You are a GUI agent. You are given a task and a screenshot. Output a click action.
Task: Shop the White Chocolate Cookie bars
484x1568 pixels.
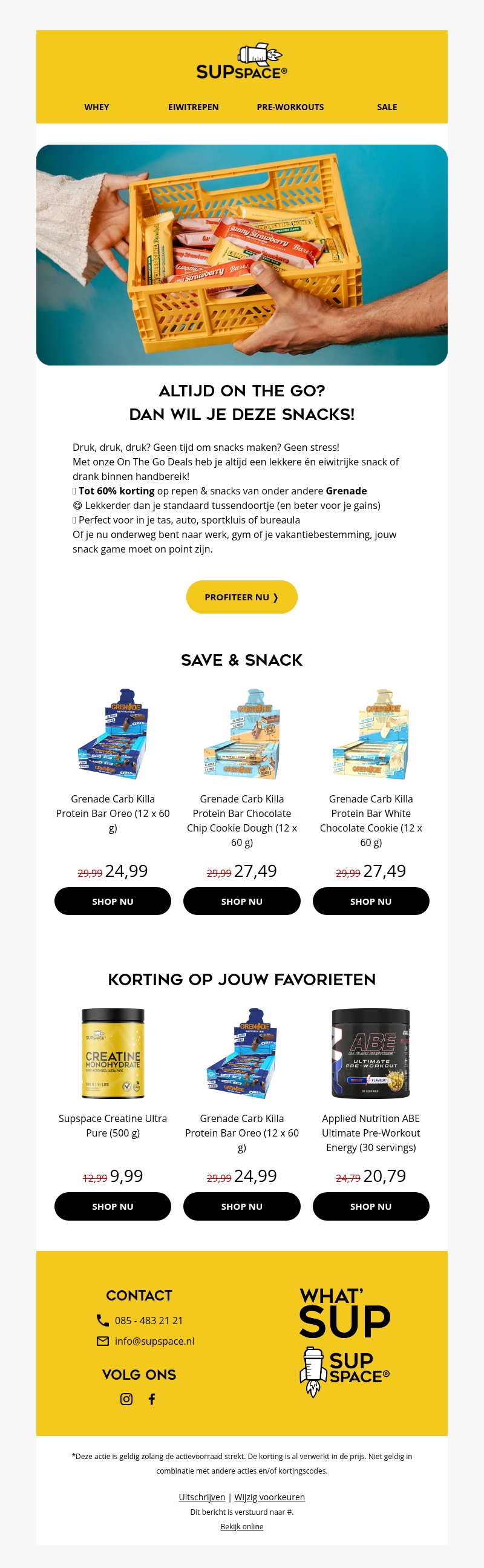tap(371, 901)
